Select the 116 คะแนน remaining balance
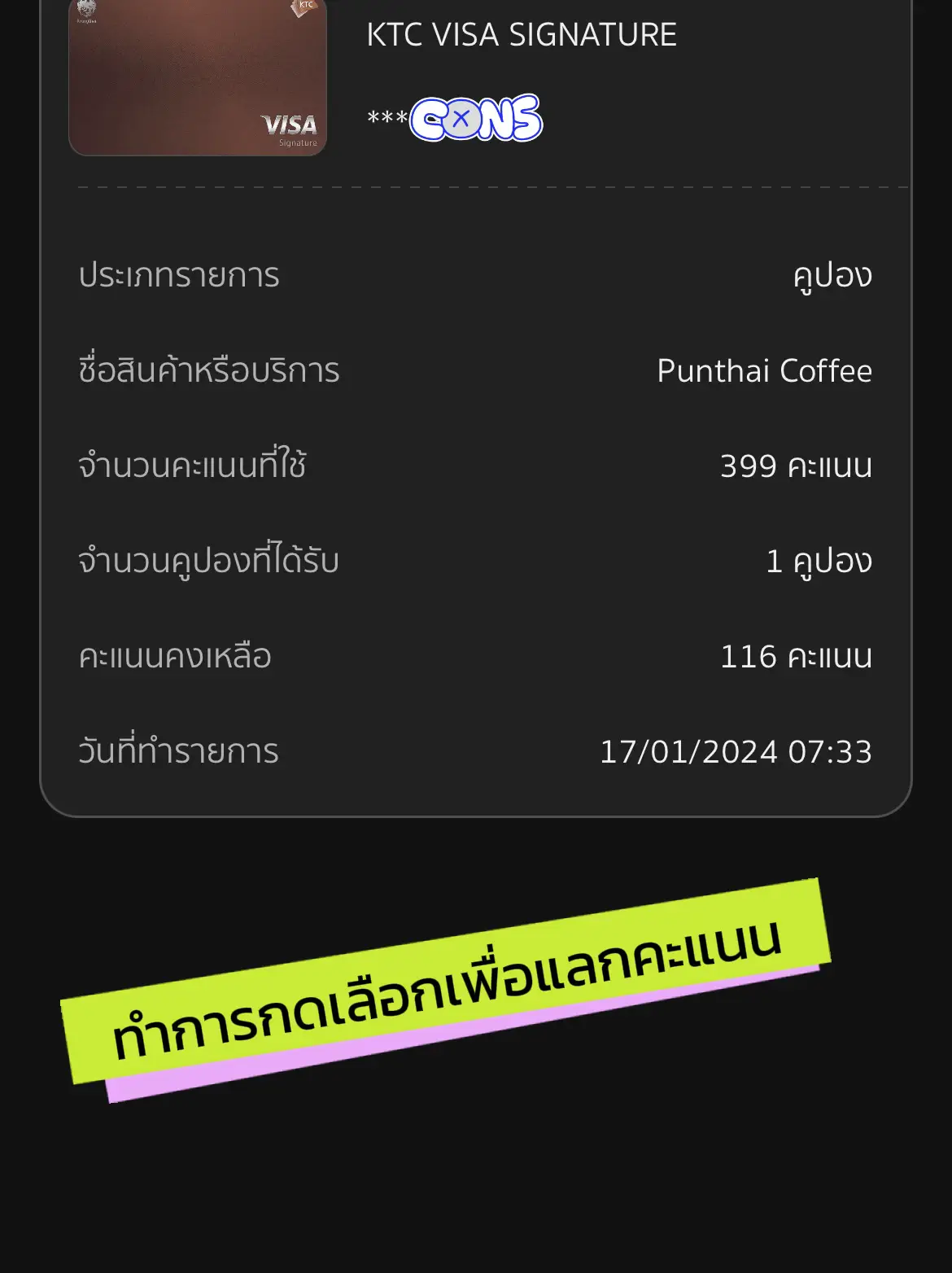The image size is (952, 1273). [x=796, y=656]
